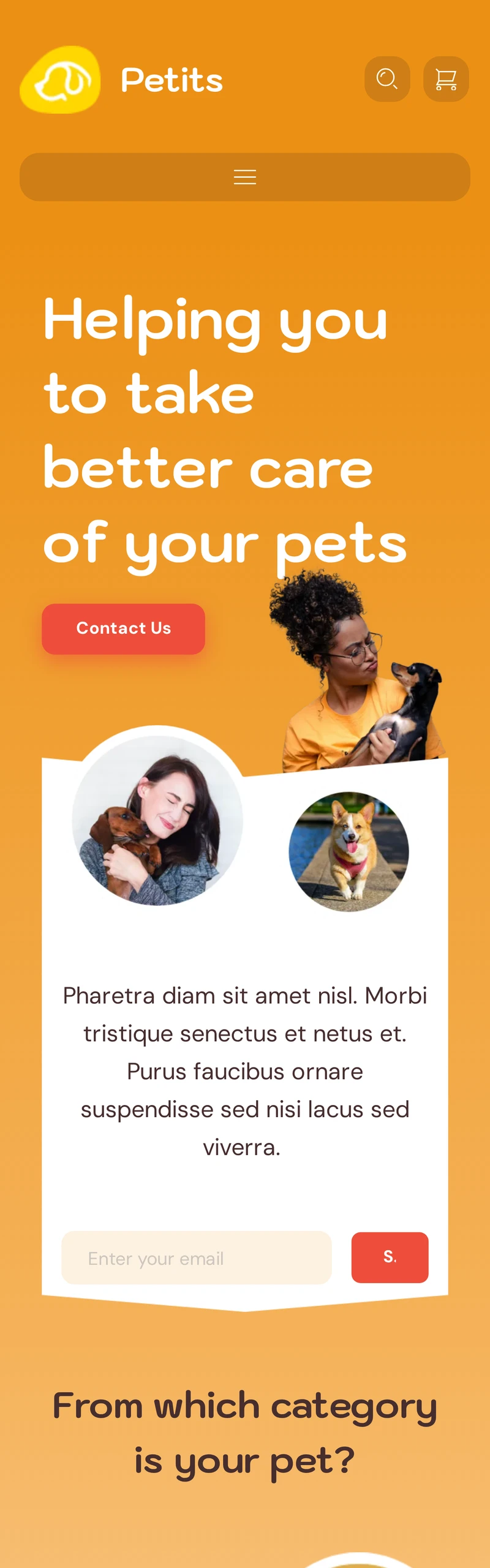The height and width of the screenshot is (1568, 490).
Task: Open the search icon in the header
Action: pos(387,79)
